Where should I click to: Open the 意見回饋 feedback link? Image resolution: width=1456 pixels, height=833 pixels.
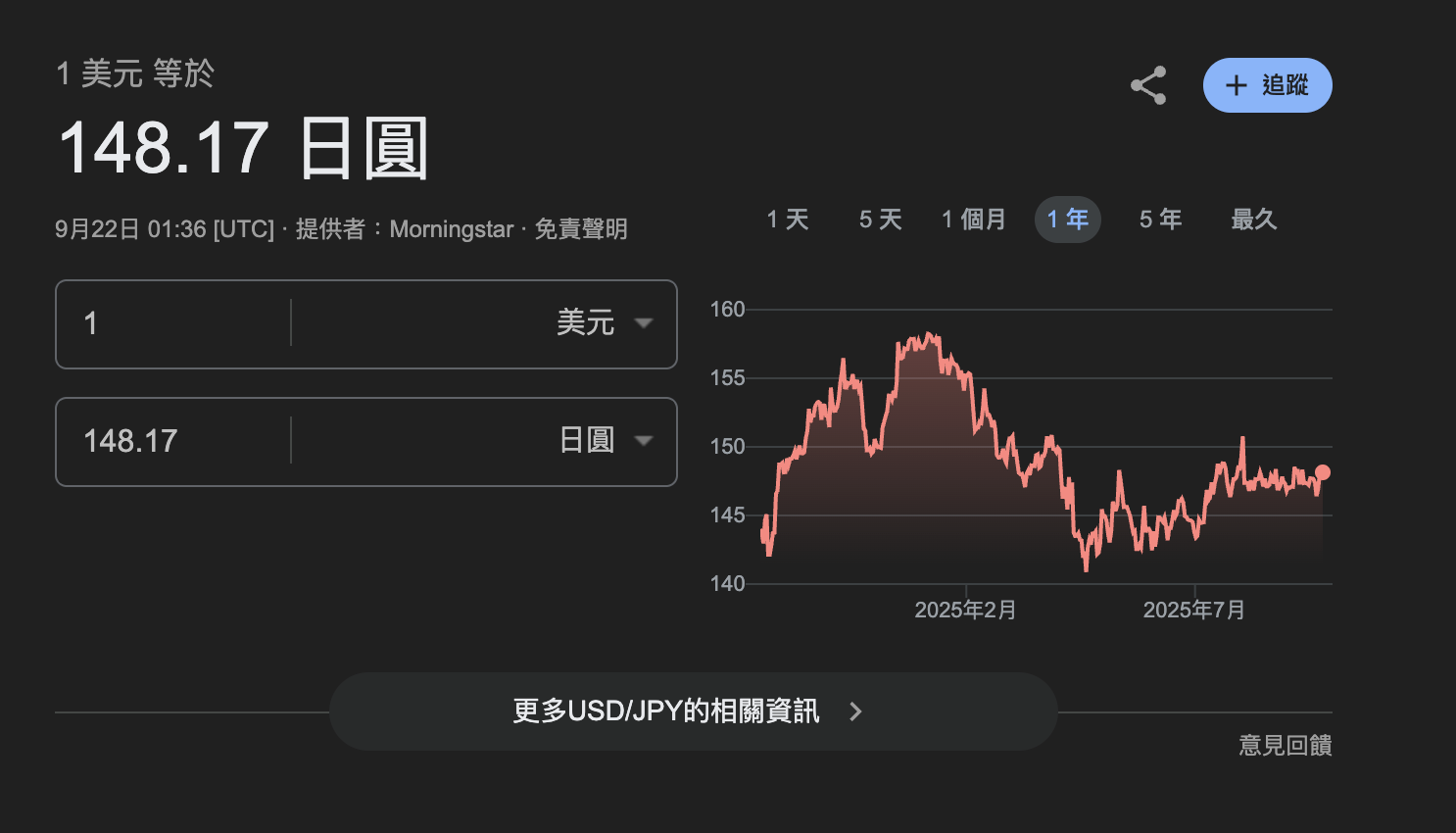pos(1285,746)
